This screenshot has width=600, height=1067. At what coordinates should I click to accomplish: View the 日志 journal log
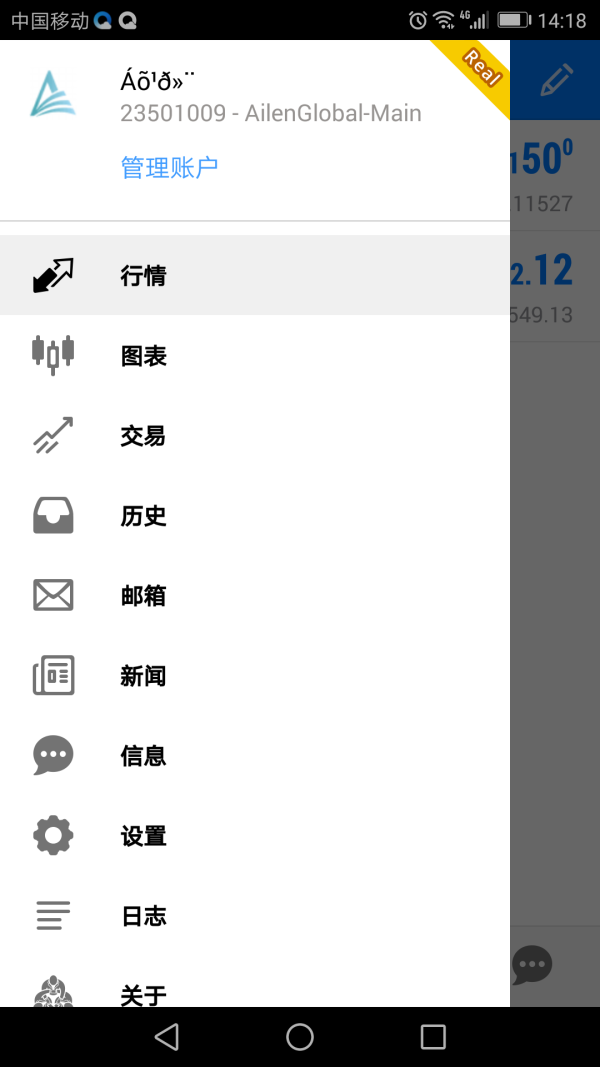coord(143,916)
